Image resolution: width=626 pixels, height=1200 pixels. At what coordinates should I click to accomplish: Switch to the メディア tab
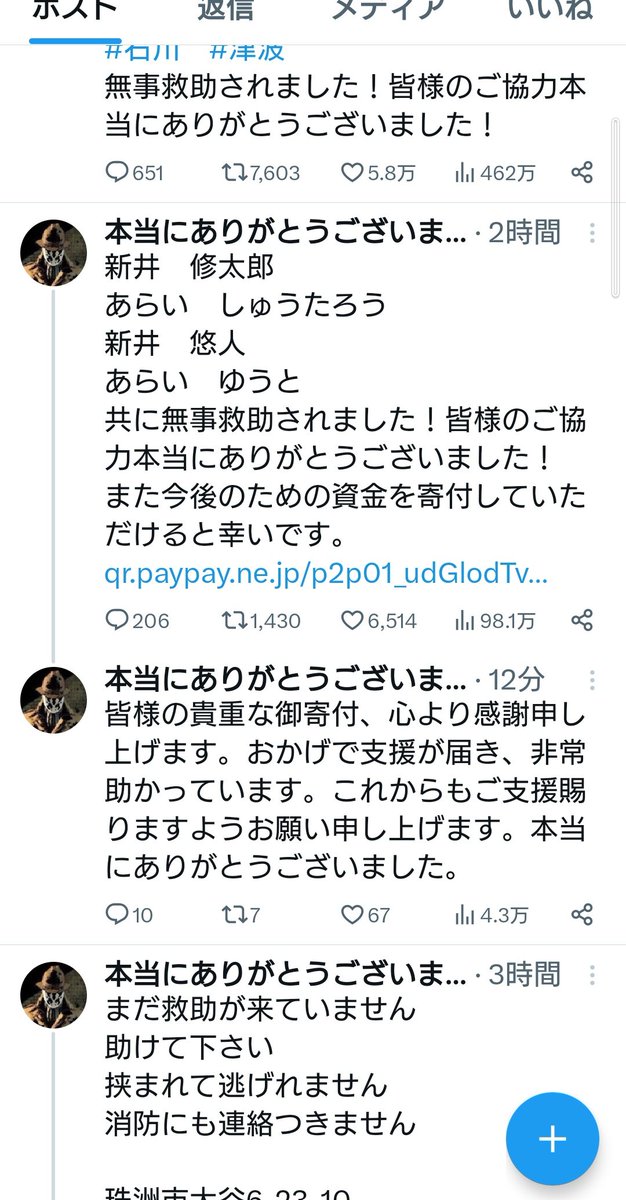point(388,10)
